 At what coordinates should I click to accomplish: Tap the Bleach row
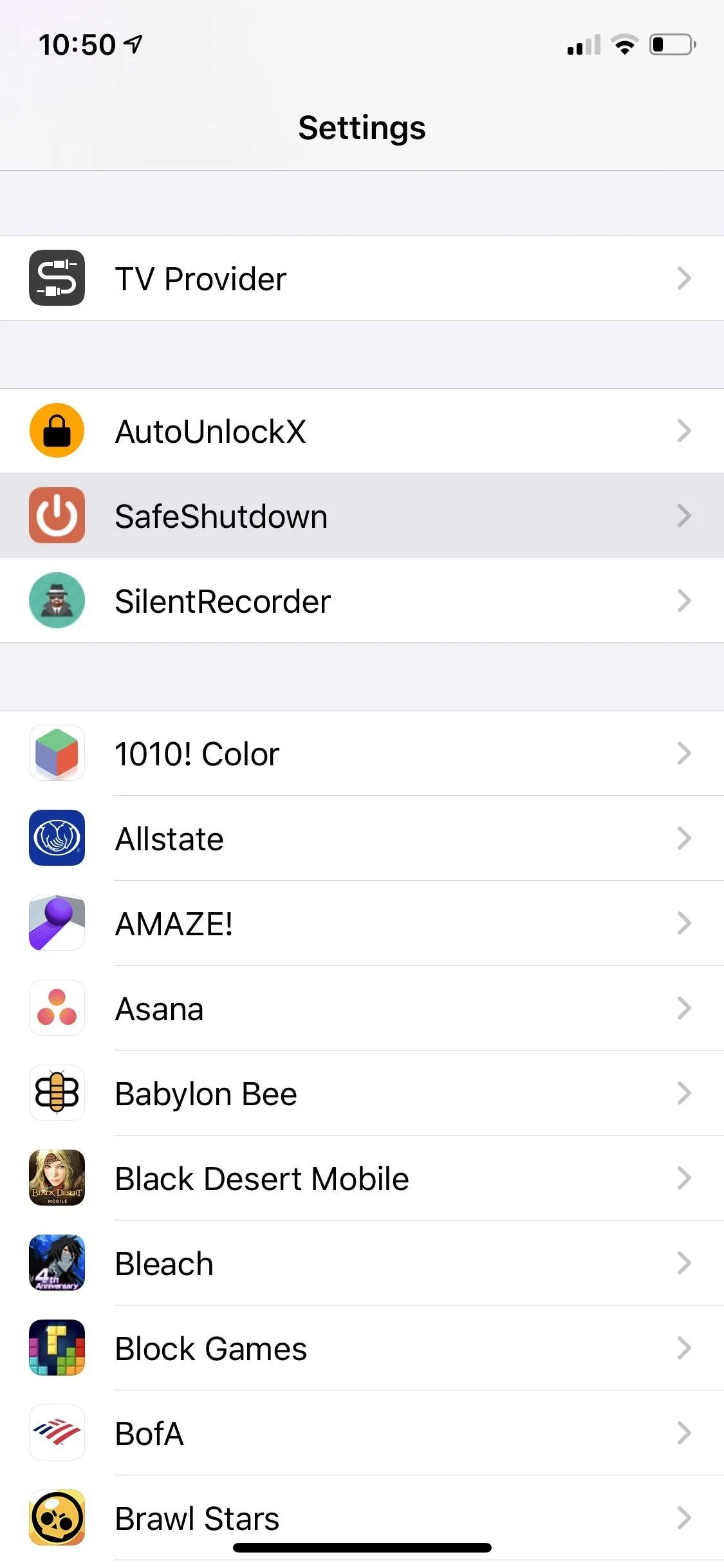(x=362, y=1263)
